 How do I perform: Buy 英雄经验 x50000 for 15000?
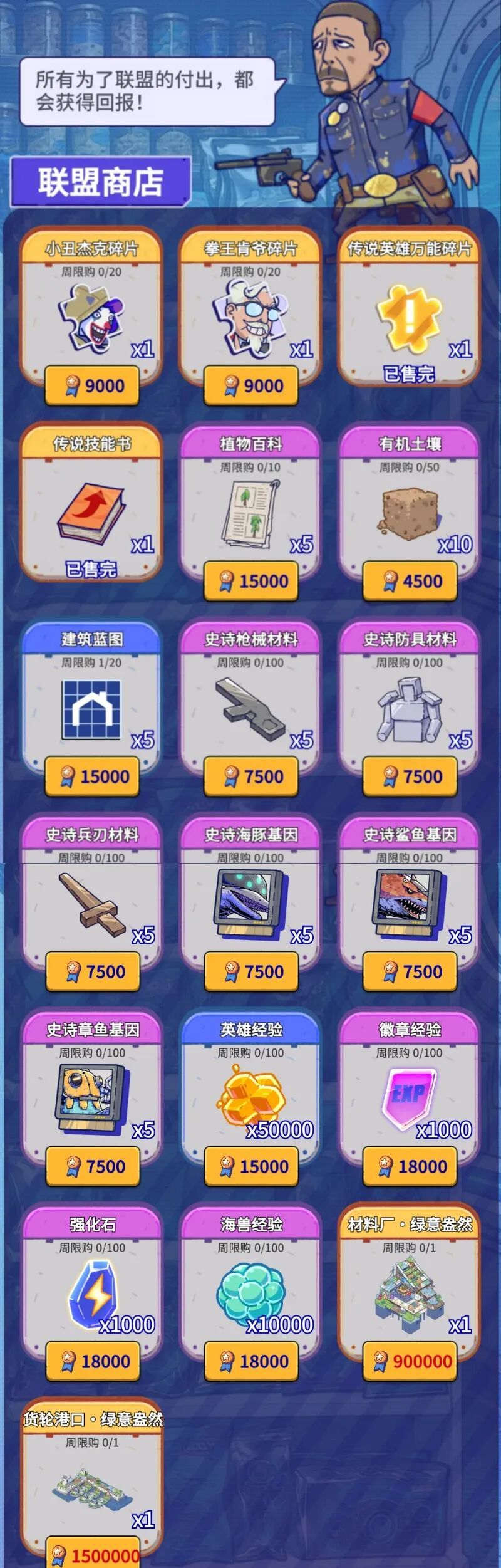coord(251,1166)
